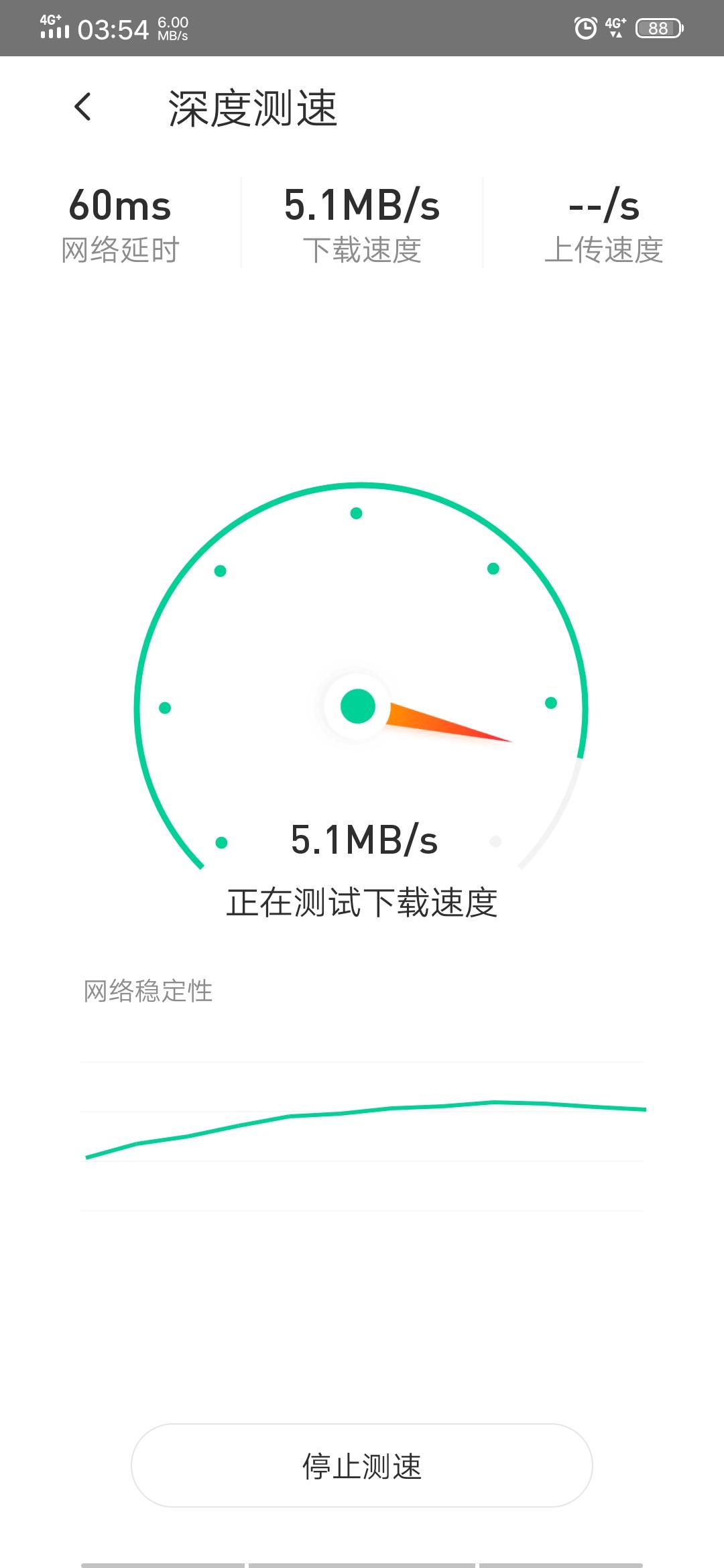
Task: Go back from the 深度测速 screen
Action: [82, 107]
